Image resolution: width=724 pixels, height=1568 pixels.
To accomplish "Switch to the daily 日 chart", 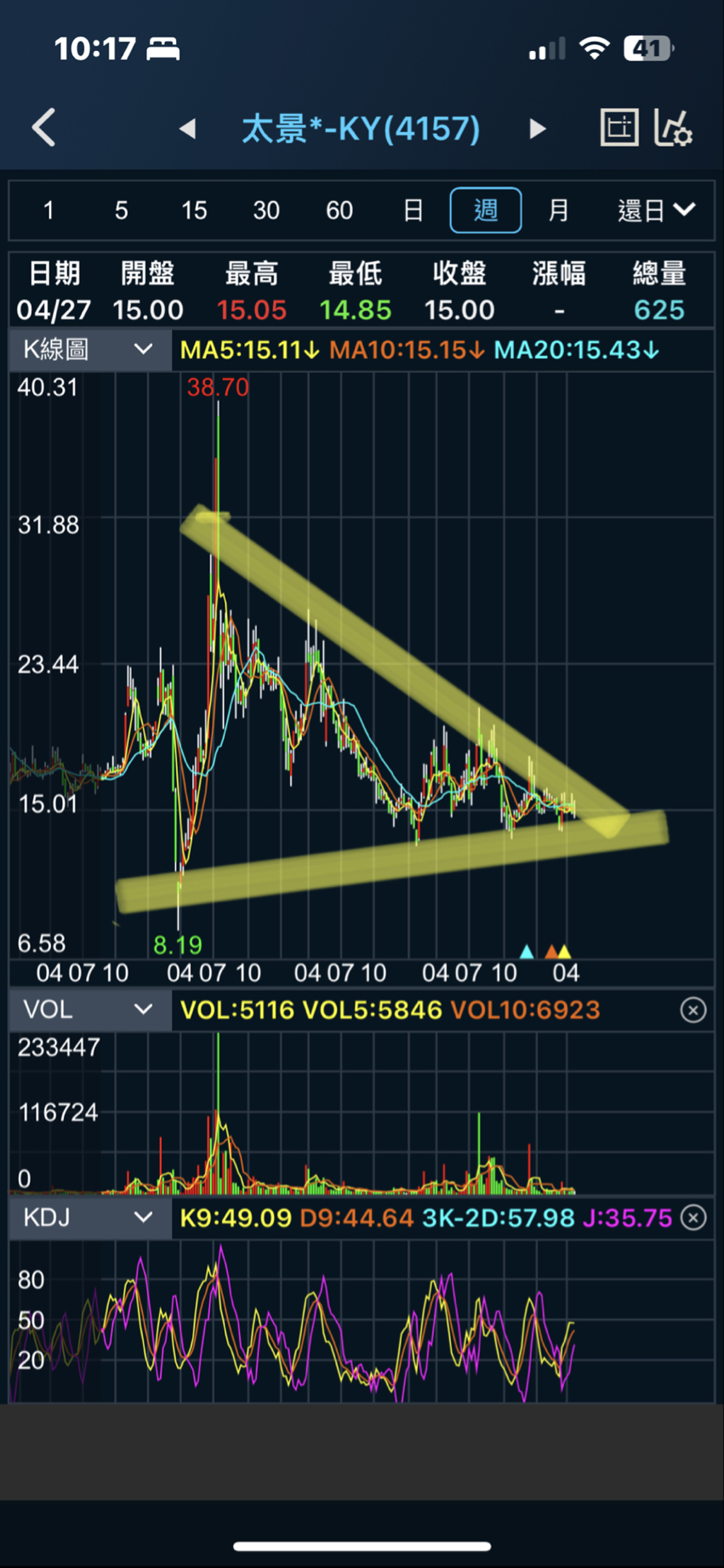I will 413,210.
